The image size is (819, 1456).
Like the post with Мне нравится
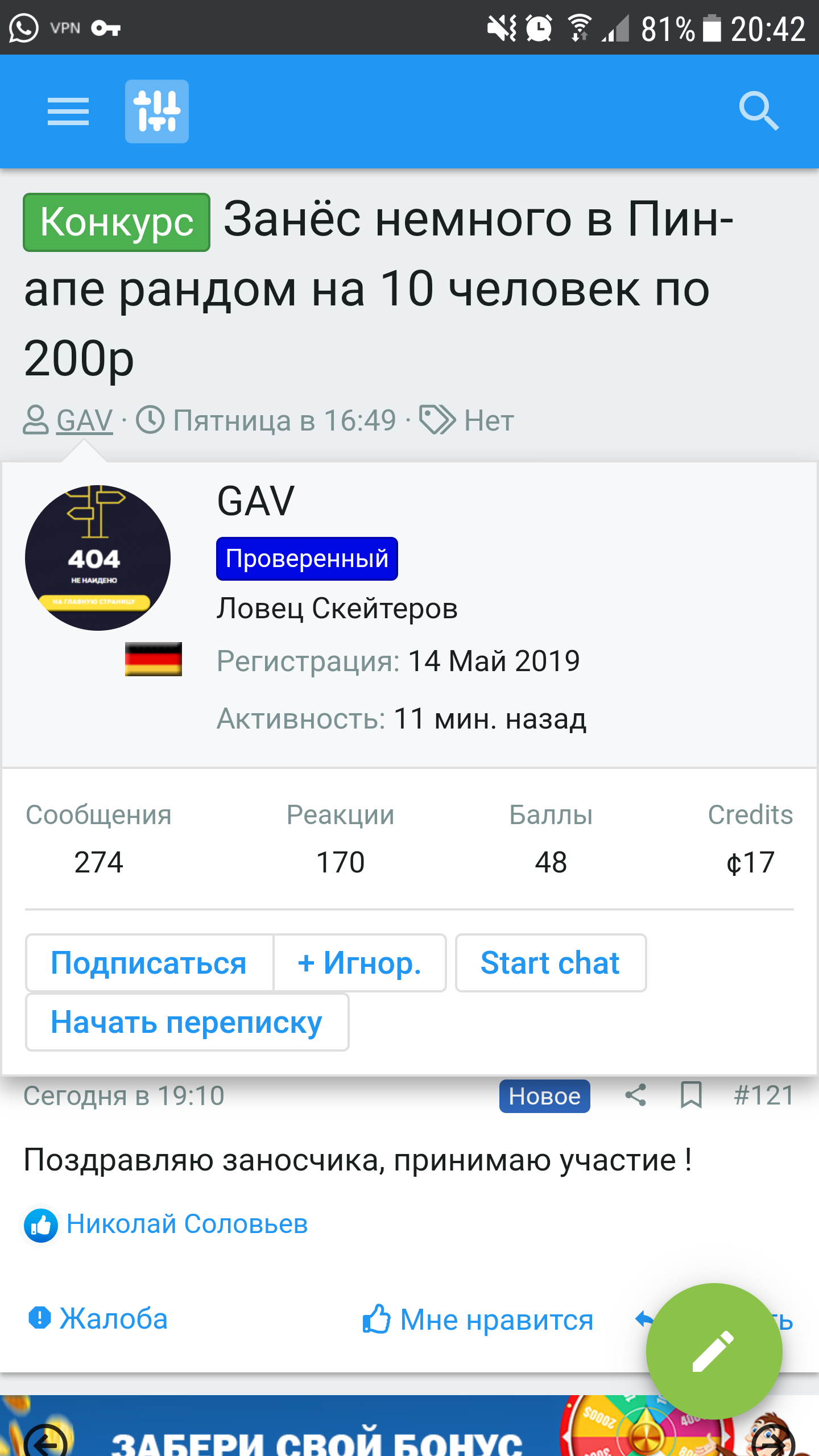coord(478,1319)
